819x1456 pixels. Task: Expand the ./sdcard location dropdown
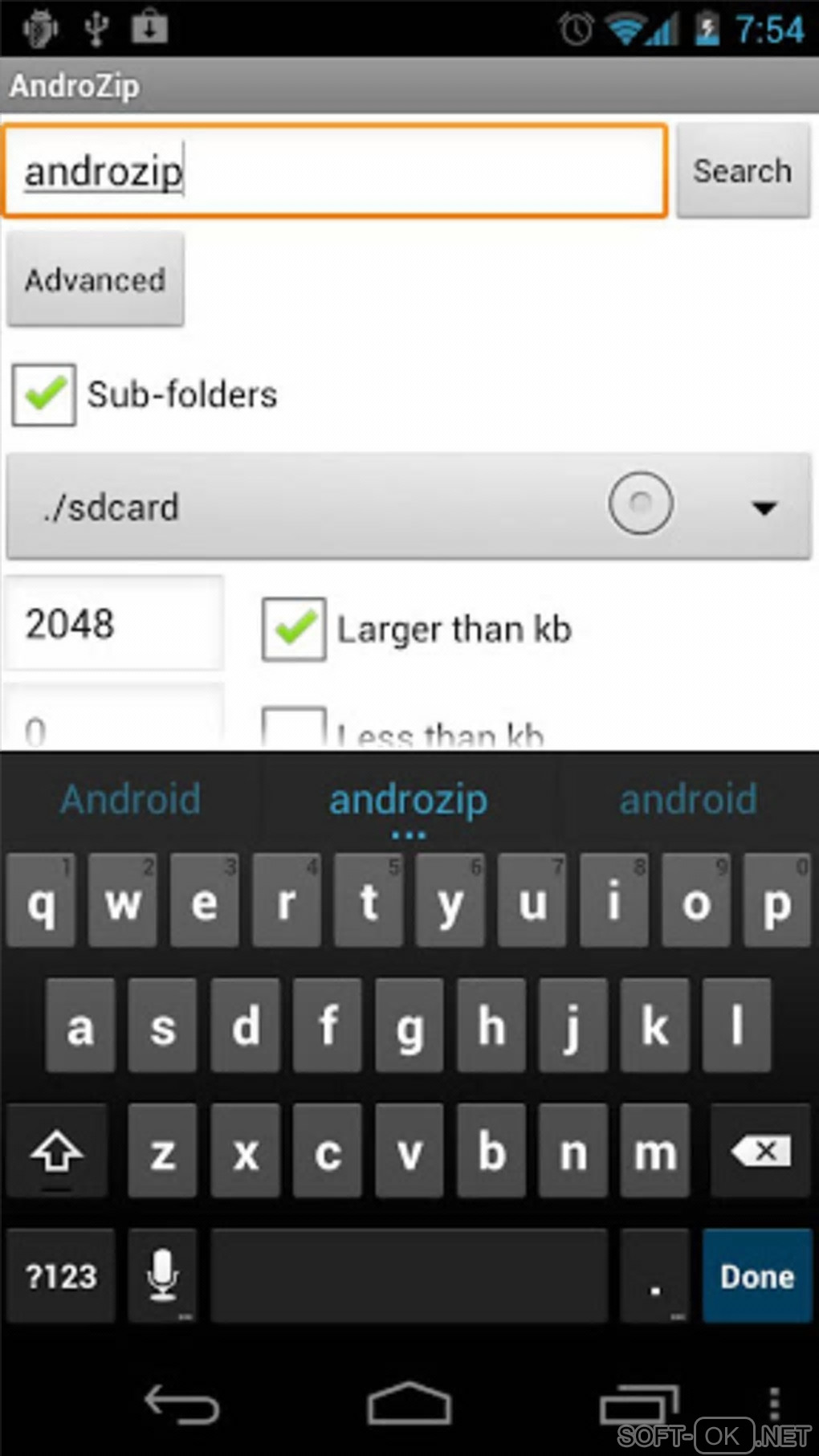pos(409,507)
